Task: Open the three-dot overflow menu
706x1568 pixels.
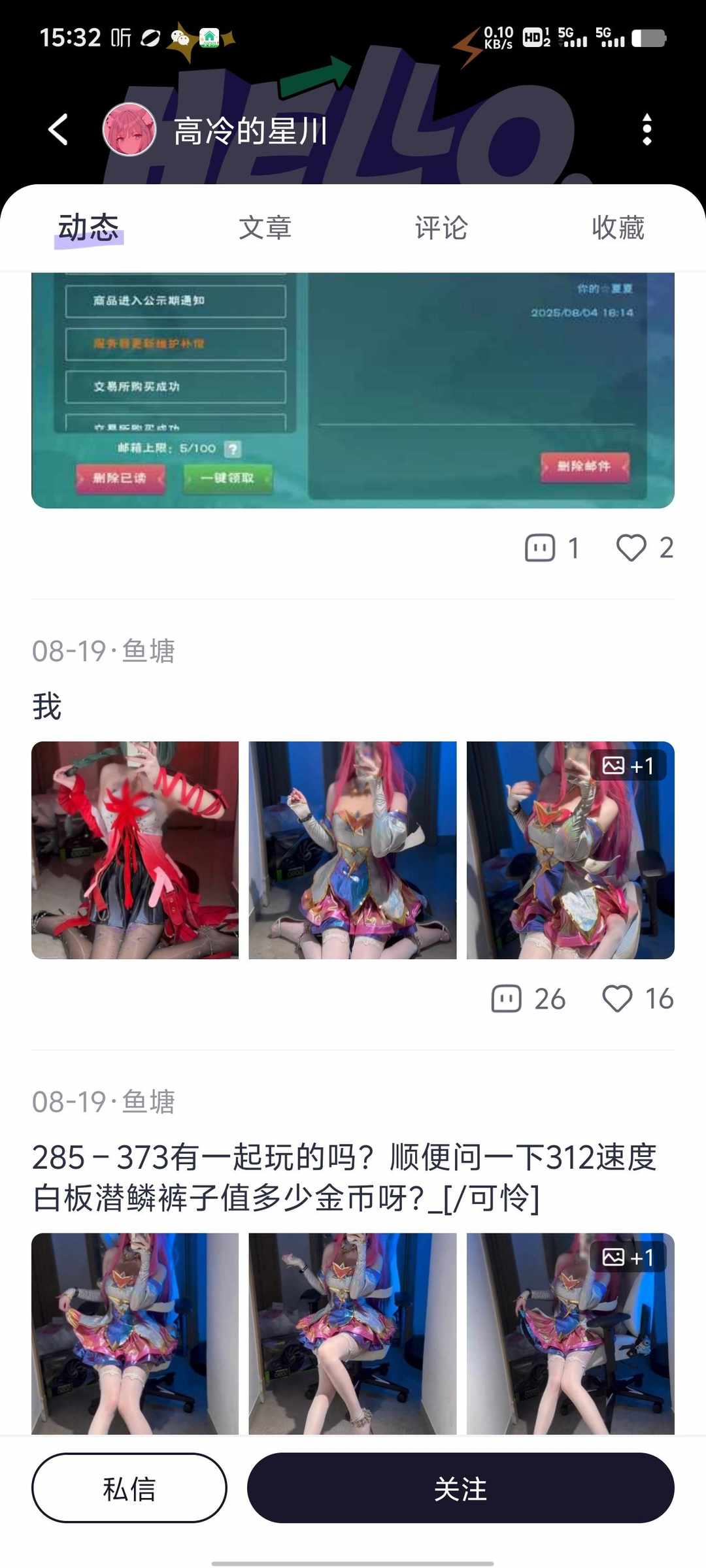Action: (647, 129)
